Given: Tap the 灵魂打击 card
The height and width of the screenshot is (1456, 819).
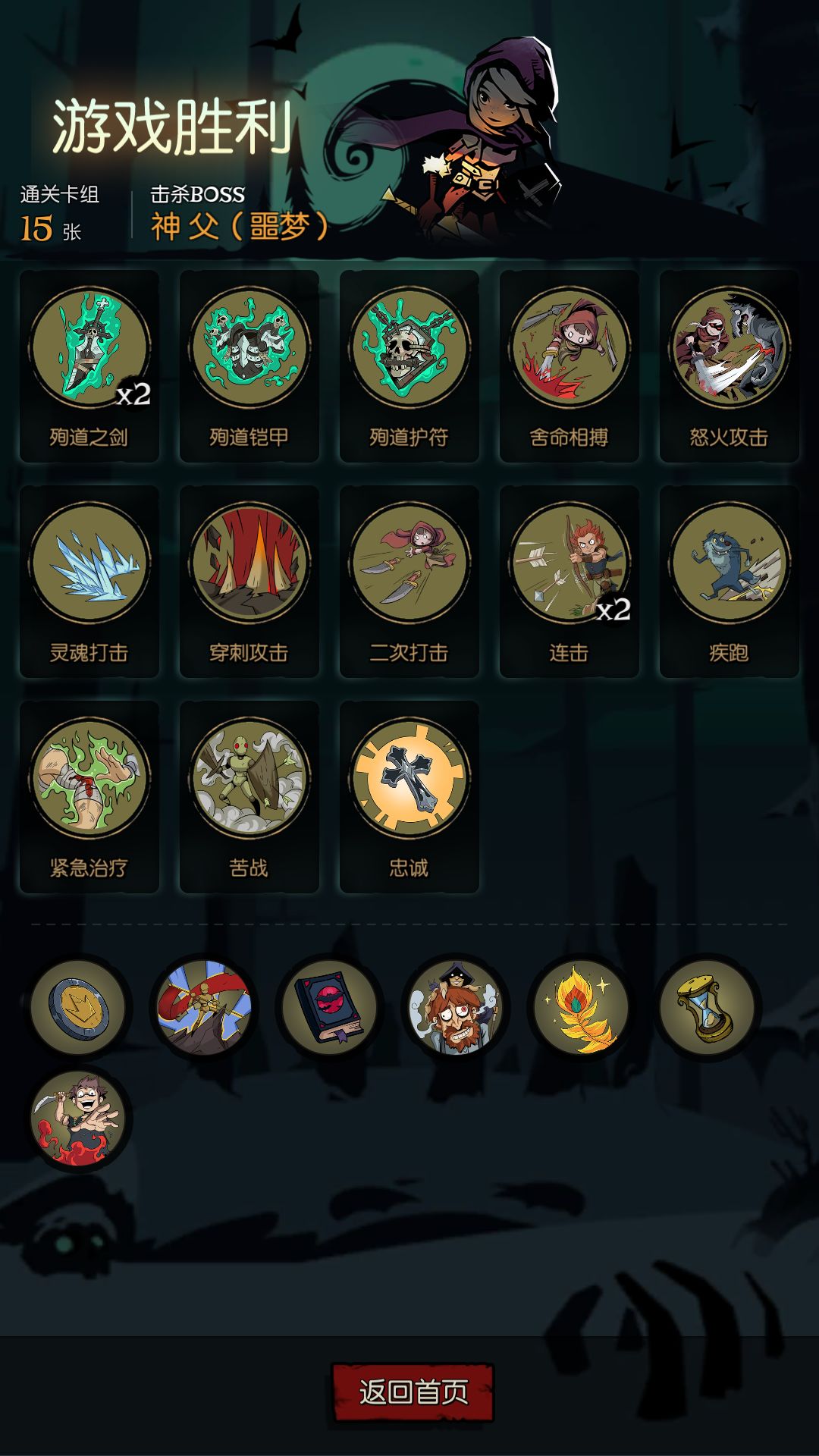Looking at the screenshot, I should (x=89, y=581).
